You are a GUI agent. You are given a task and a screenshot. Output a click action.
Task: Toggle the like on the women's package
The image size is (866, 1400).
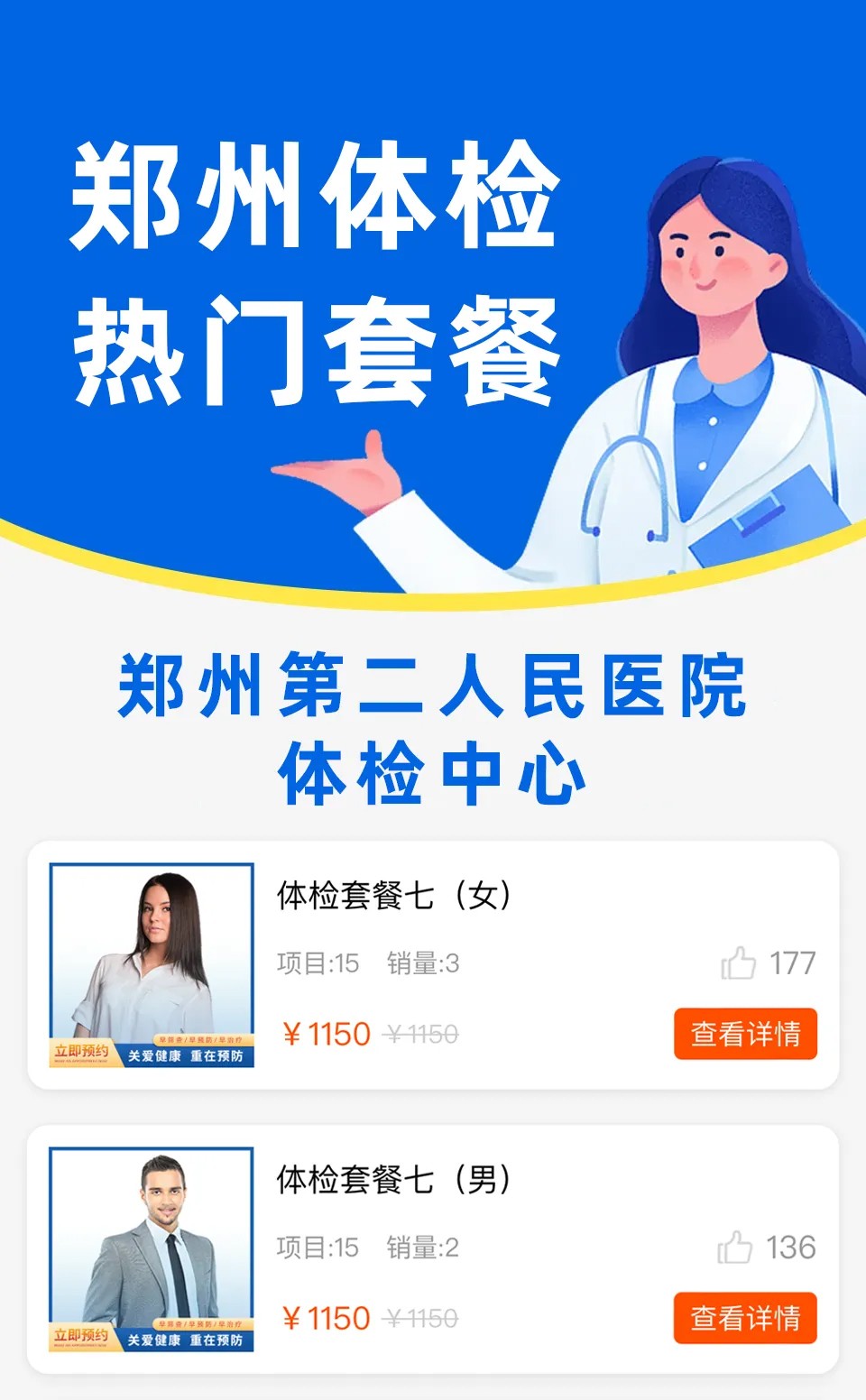740,963
